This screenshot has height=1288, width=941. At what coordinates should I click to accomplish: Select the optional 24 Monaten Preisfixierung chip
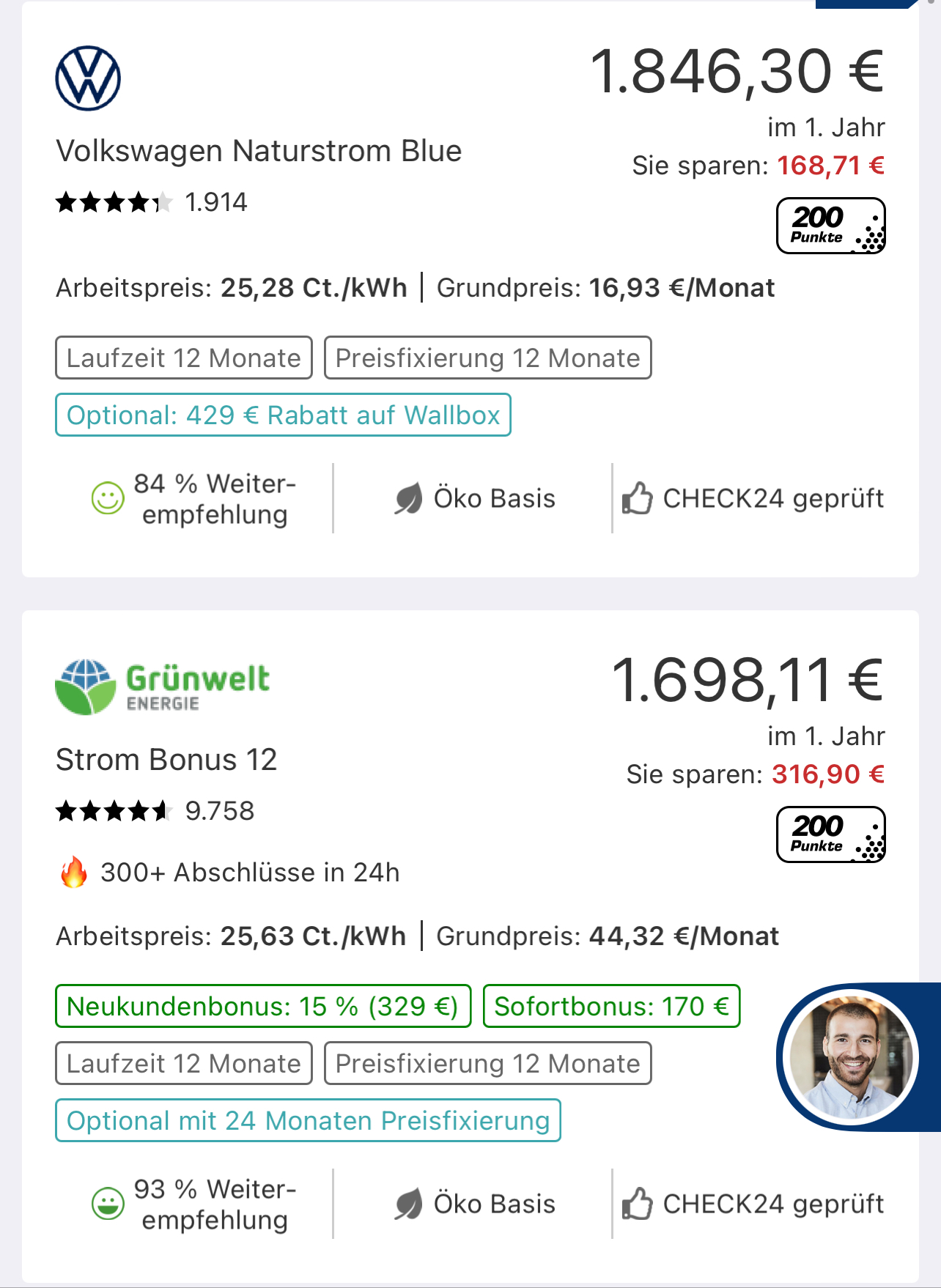pyautogui.click(x=308, y=1121)
